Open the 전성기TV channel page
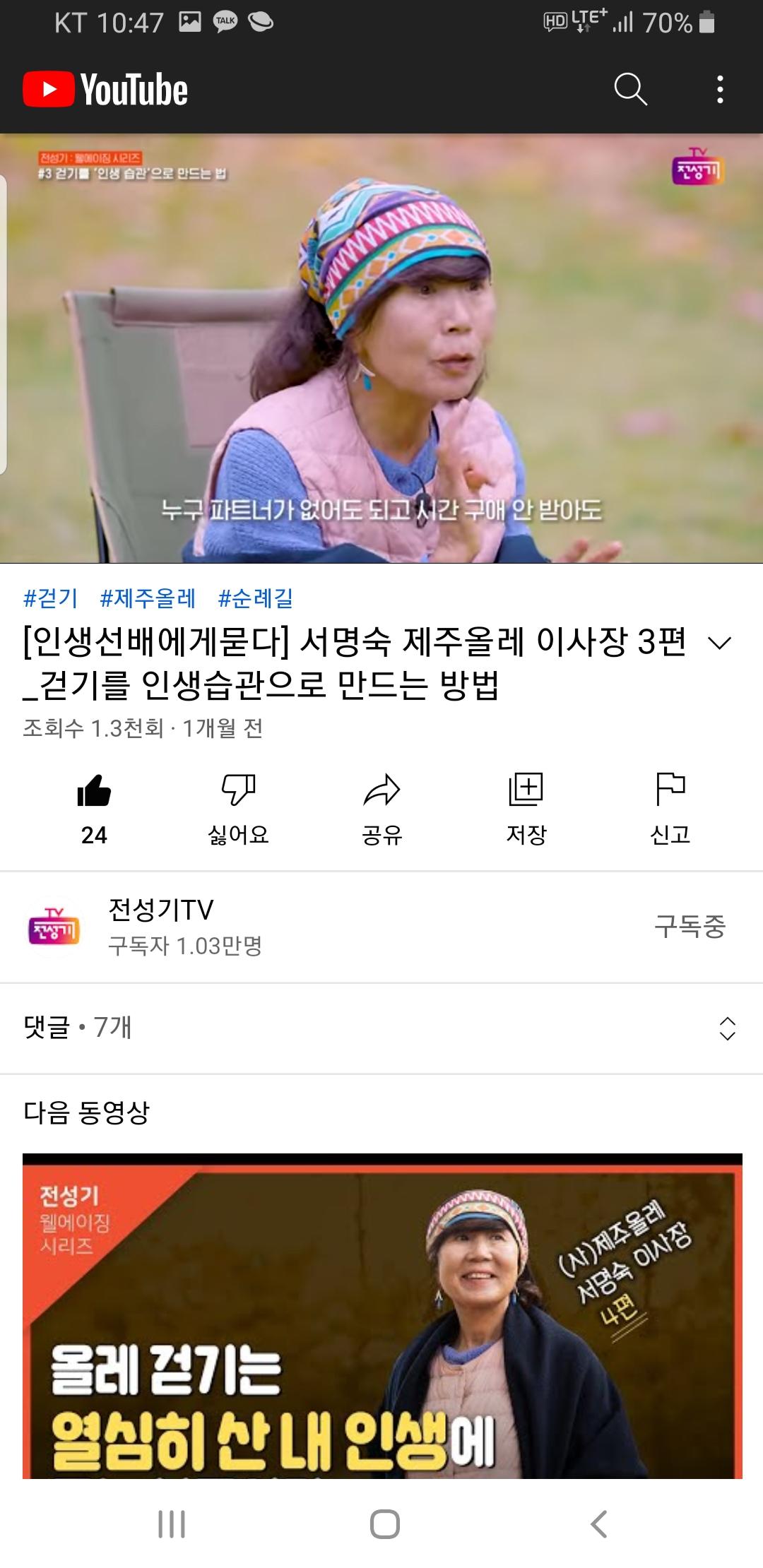The height and width of the screenshot is (1568, 763). pos(160,926)
